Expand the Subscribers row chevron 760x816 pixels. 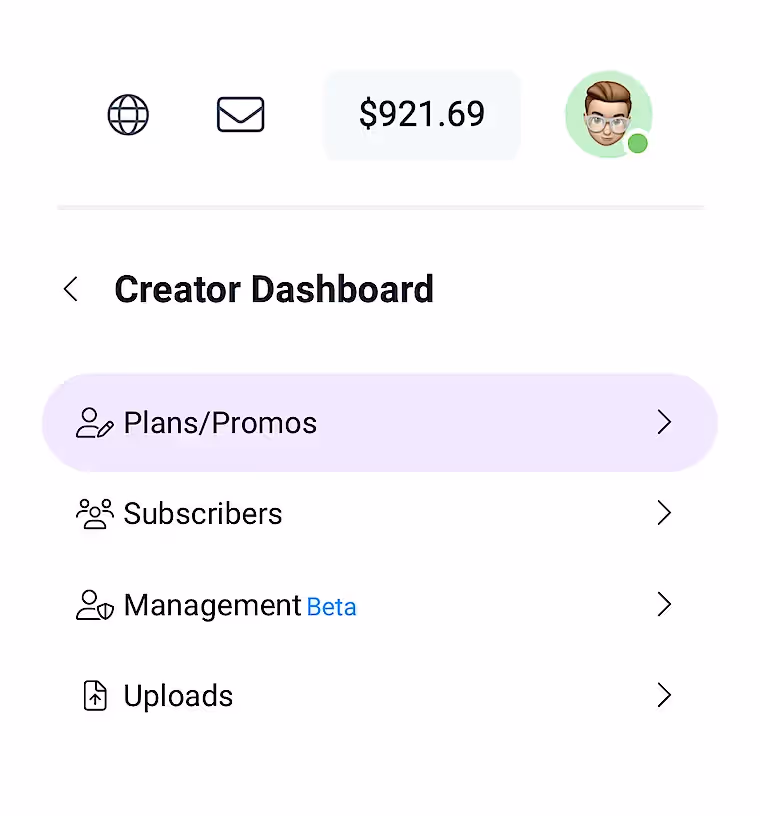pos(664,513)
